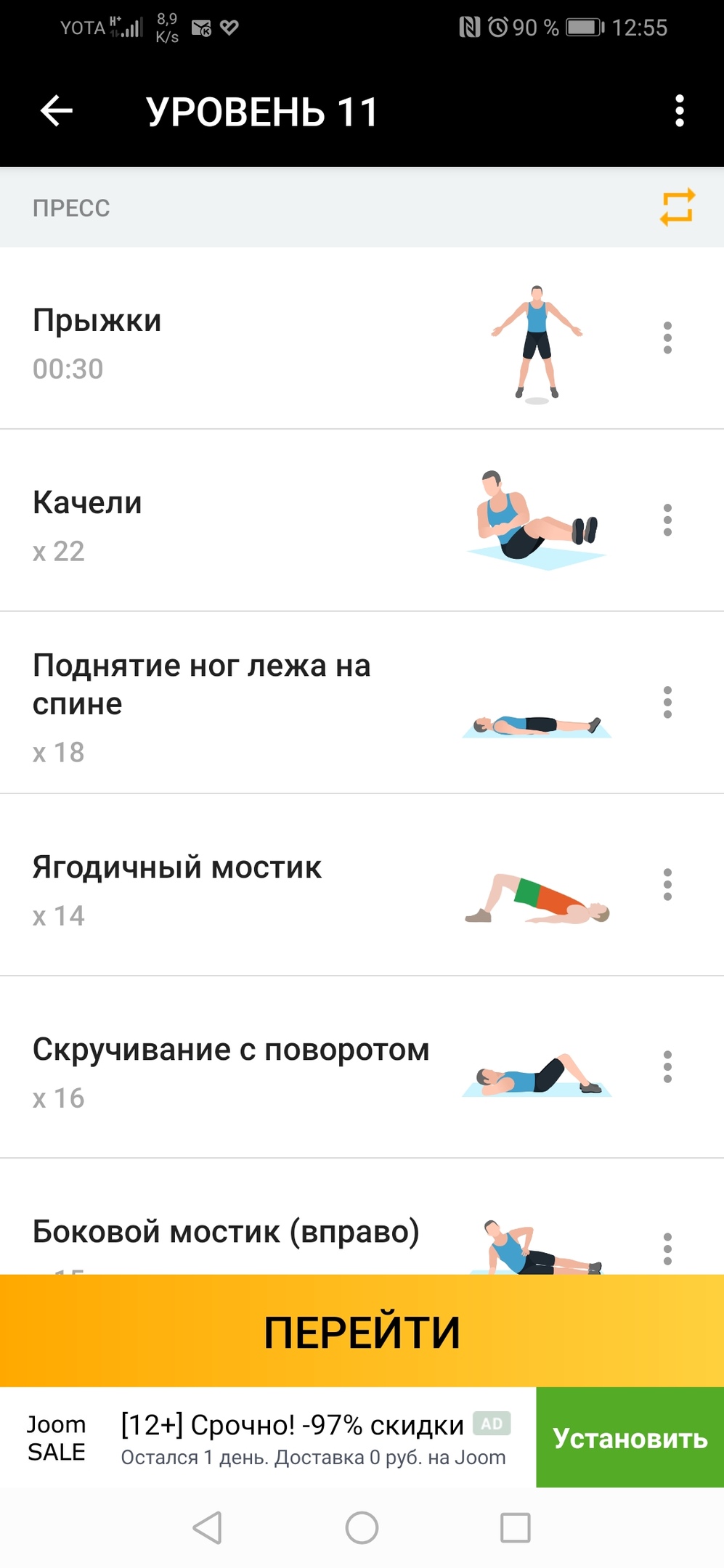
Task: Tap Установить on the Joom ad
Action: click(630, 1438)
